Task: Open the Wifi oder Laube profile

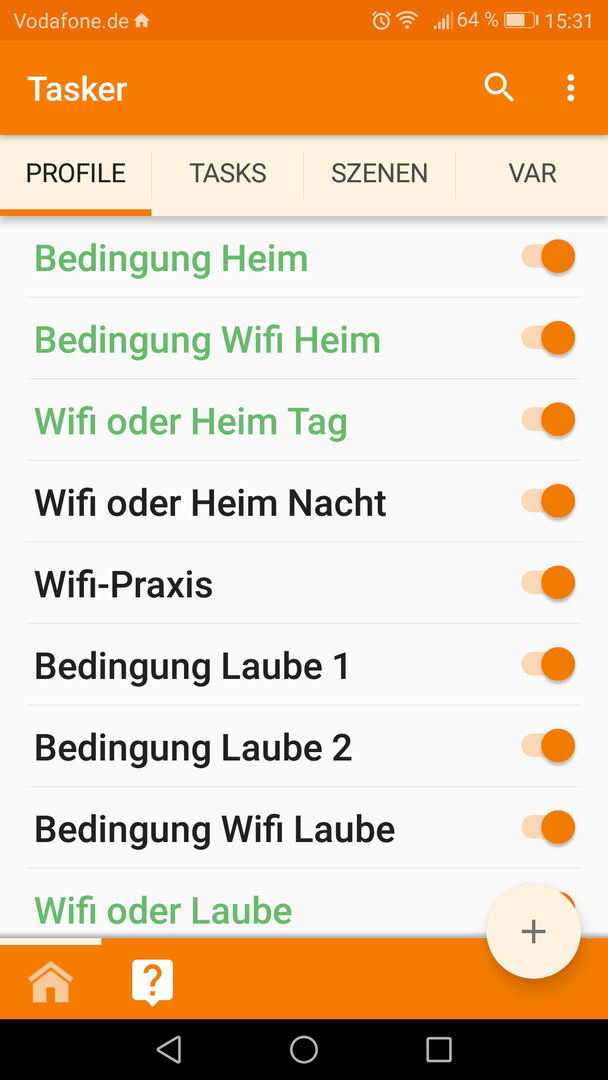Action: coord(163,911)
